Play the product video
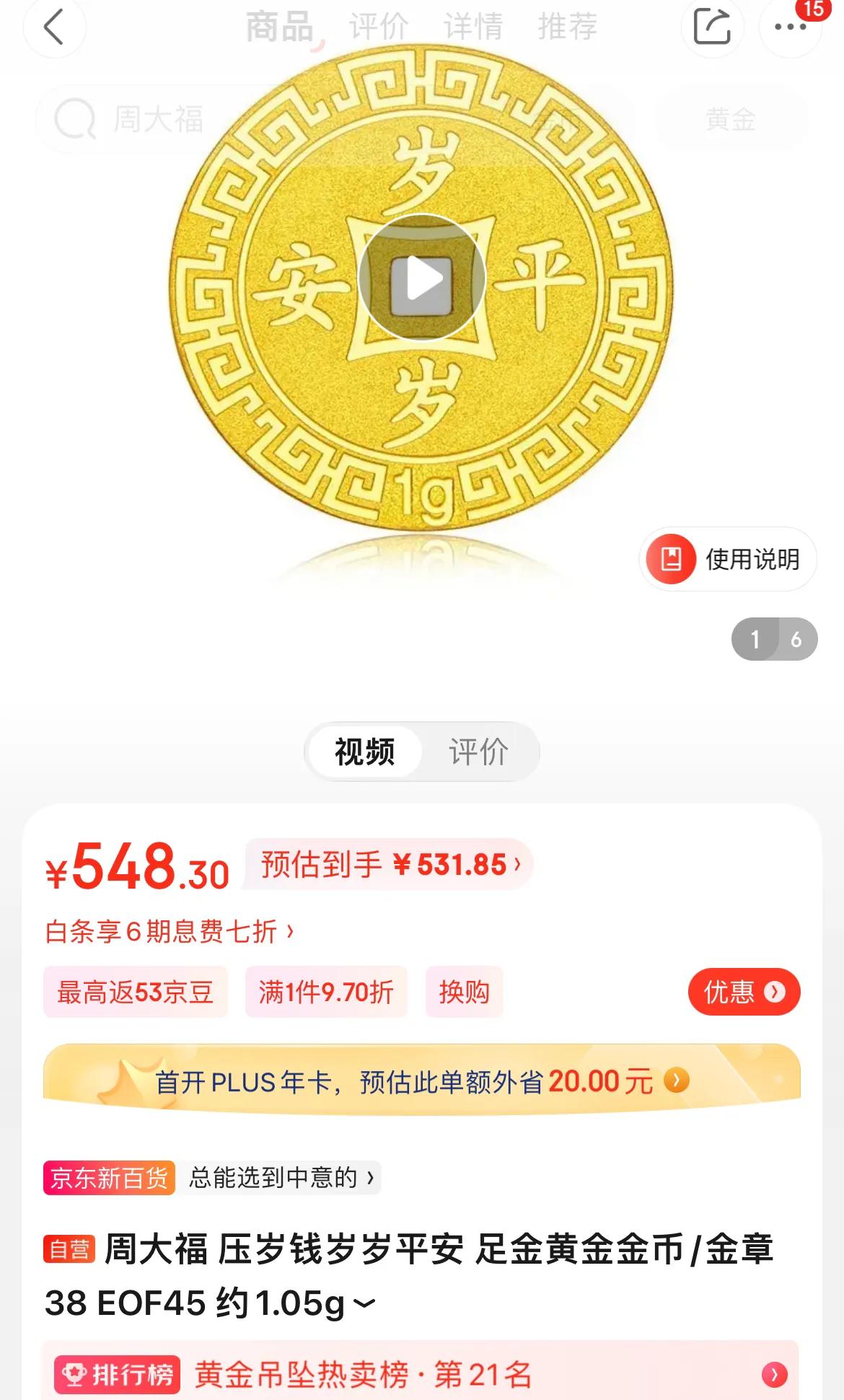 [422, 278]
